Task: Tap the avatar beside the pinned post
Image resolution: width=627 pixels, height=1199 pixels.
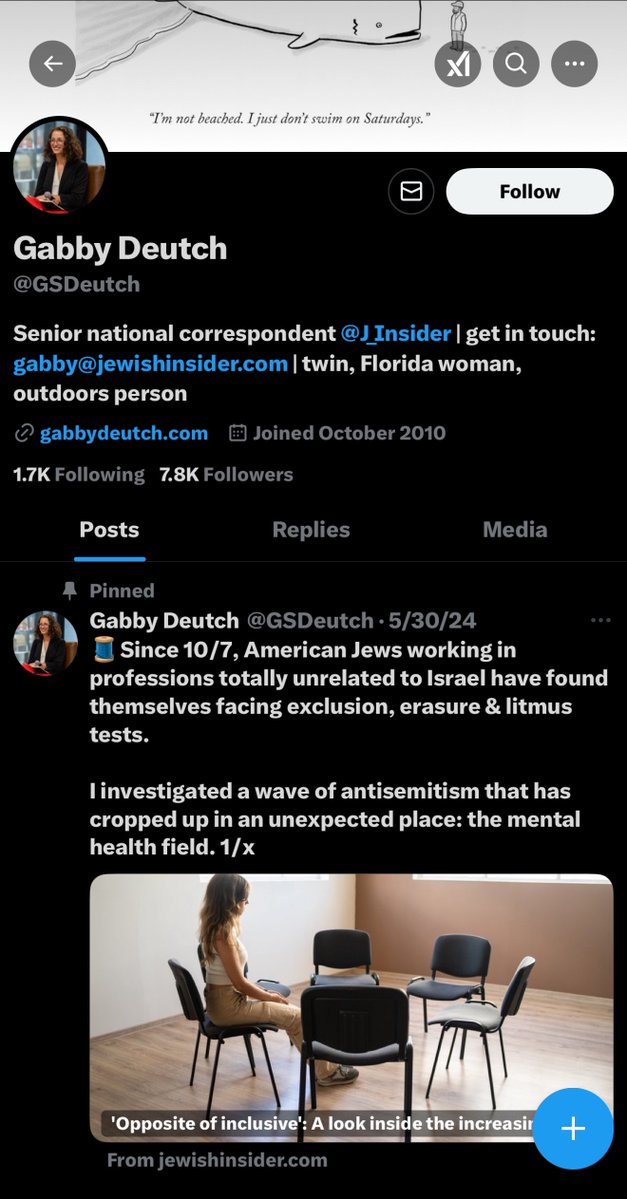Action: point(46,642)
